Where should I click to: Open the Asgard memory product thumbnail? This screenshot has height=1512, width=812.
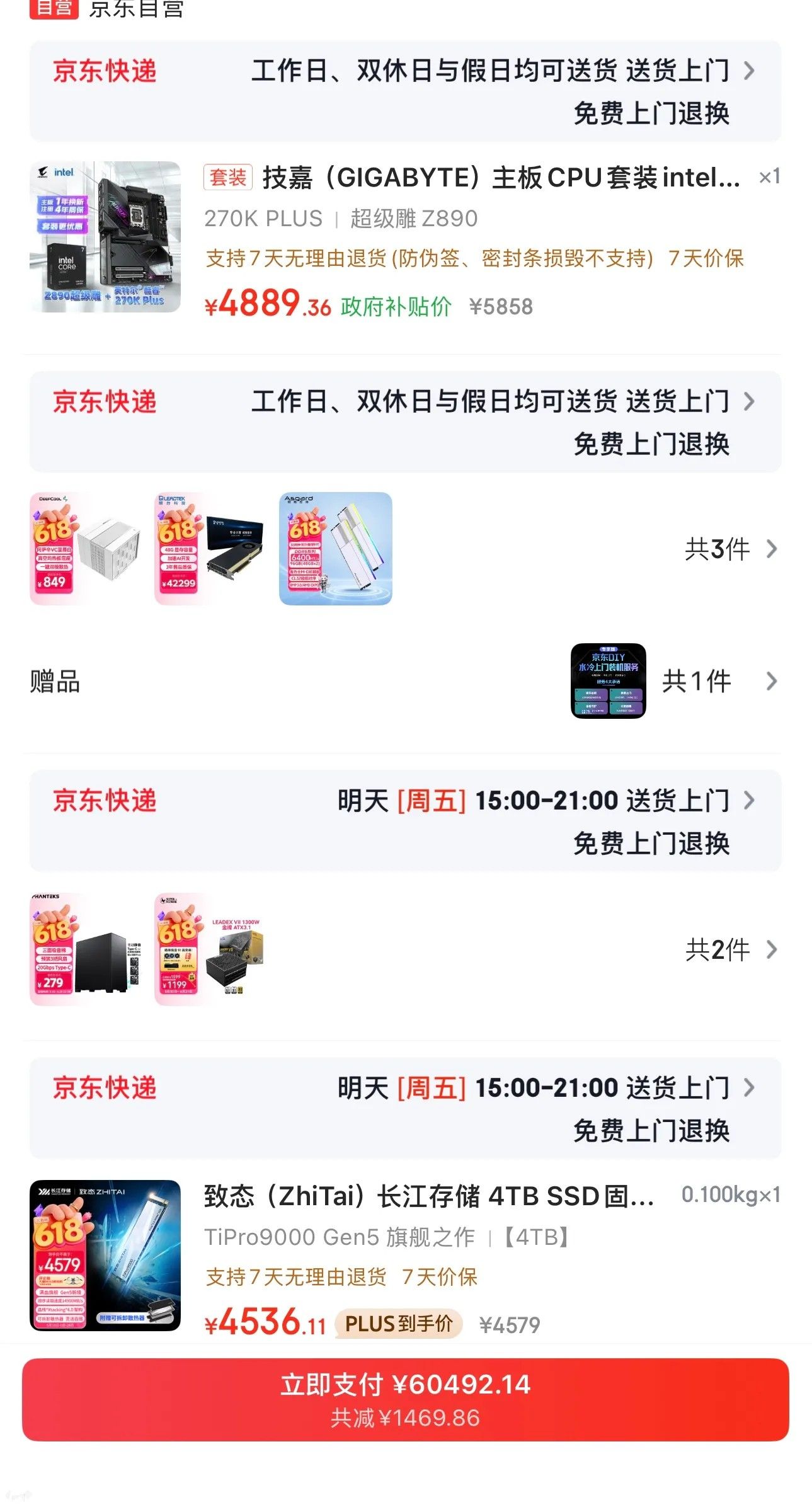pos(336,549)
